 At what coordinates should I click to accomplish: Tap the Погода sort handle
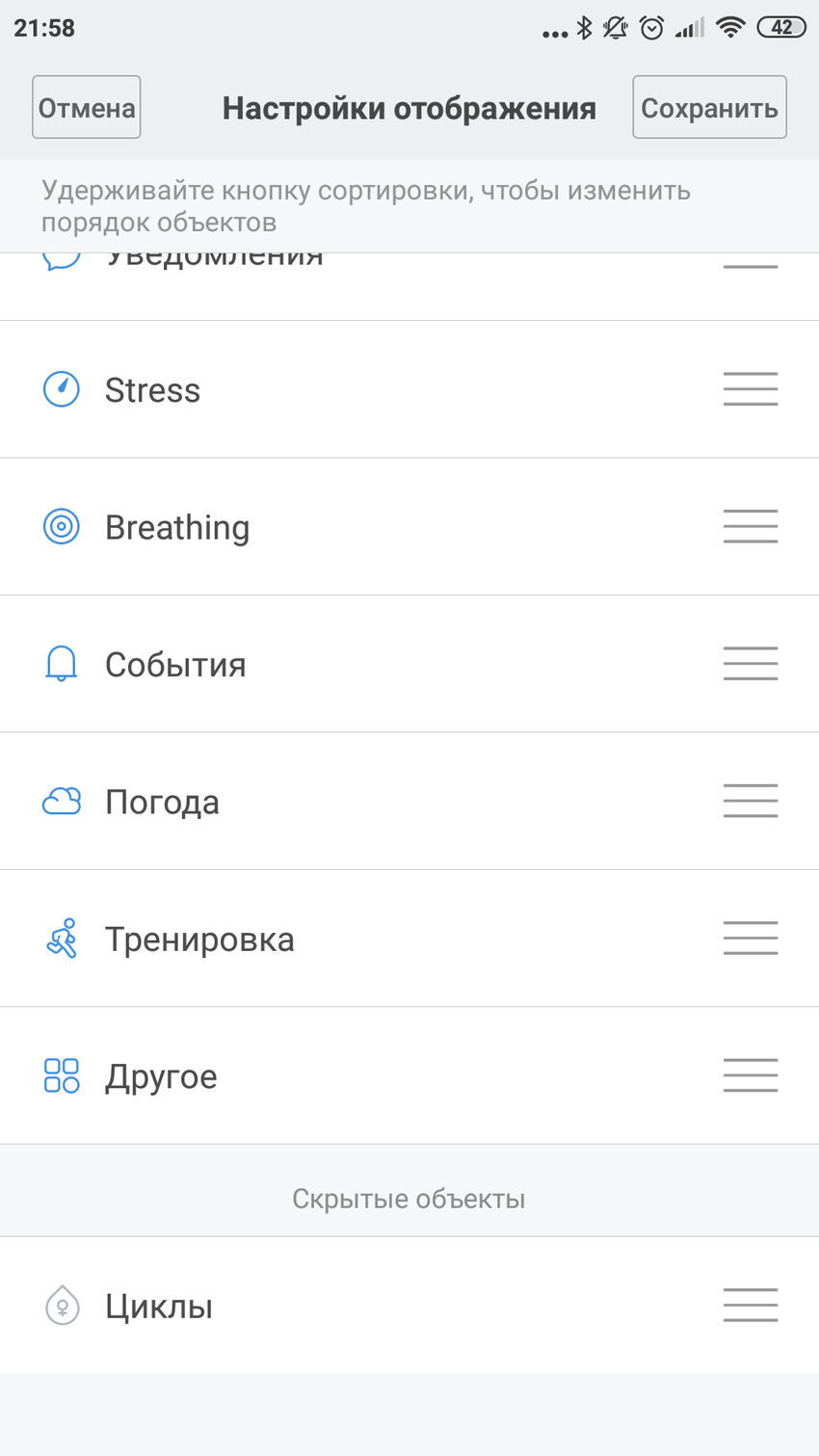tap(750, 802)
